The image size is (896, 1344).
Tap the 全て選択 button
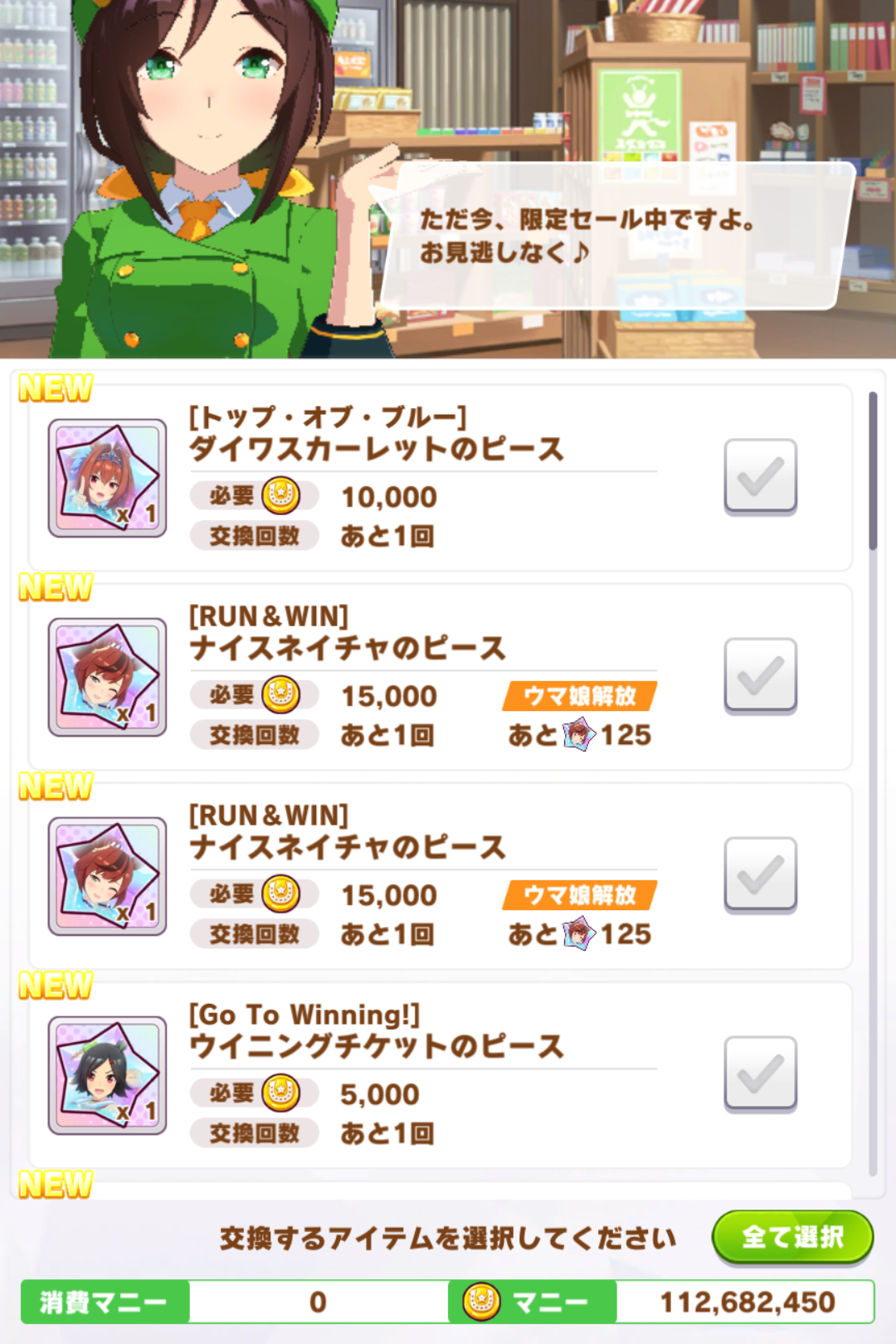coord(791,1237)
